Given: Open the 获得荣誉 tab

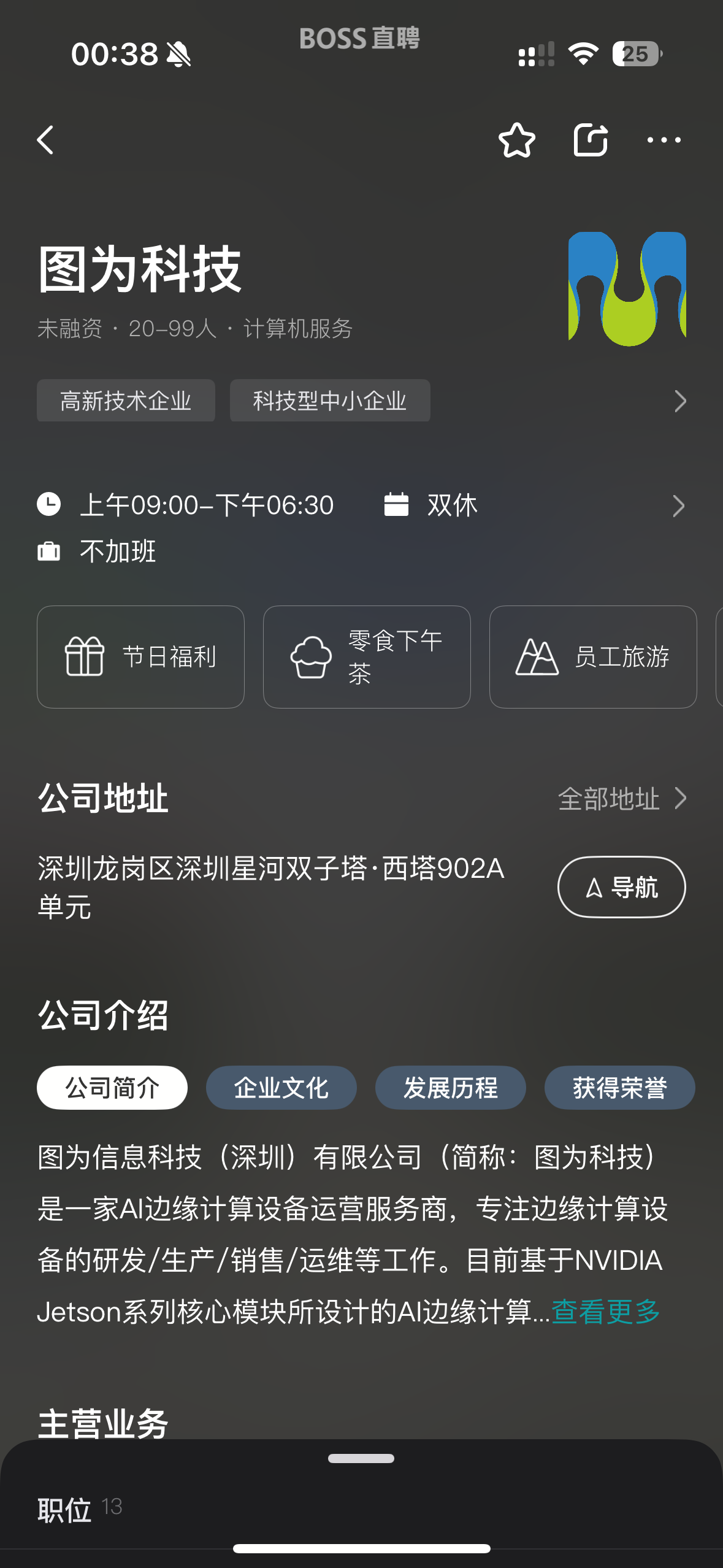Looking at the screenshot, I should tap(619, 1088).
